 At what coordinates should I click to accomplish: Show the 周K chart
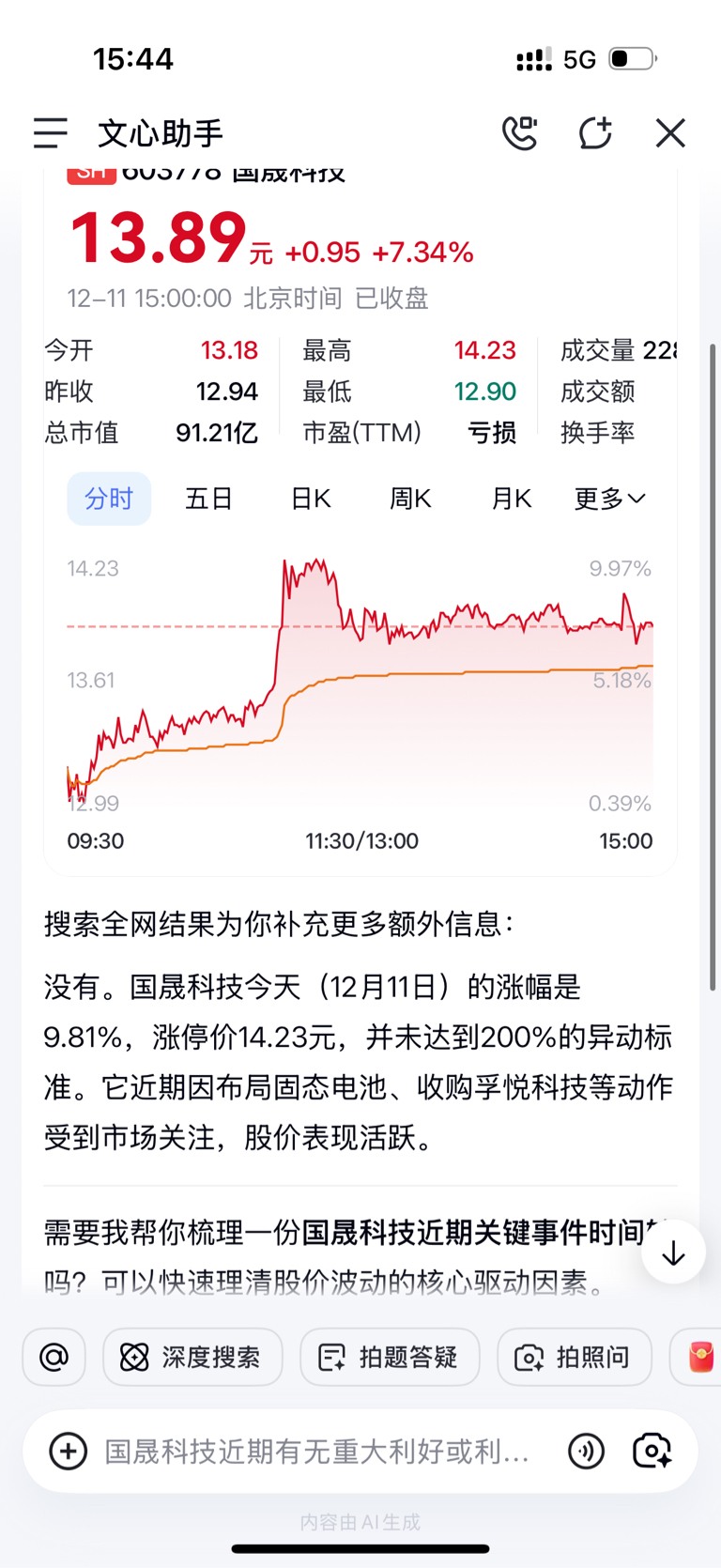click(x=410, y=499)
